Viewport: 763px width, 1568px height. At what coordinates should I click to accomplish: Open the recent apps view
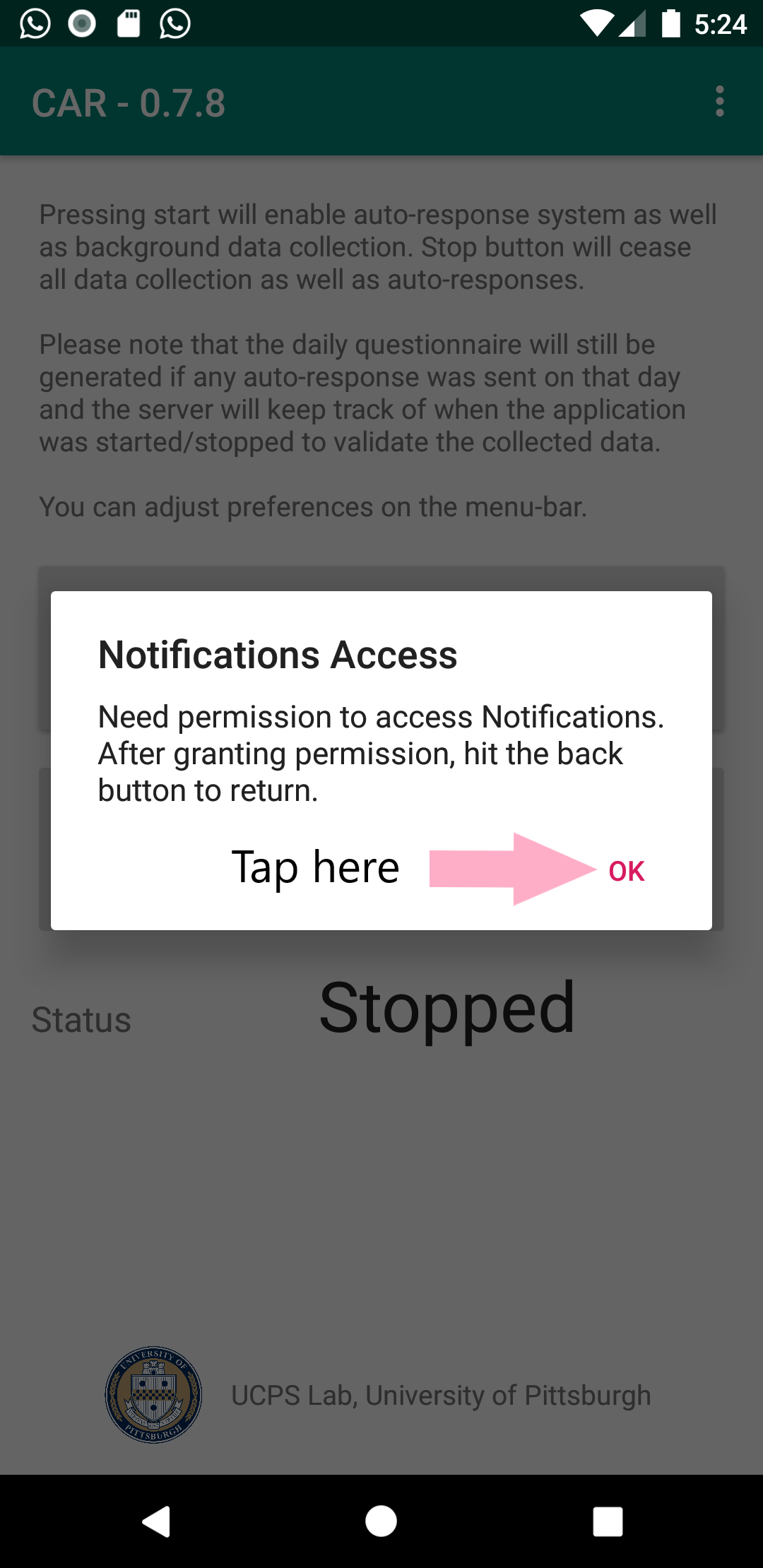coord(608,1521)
